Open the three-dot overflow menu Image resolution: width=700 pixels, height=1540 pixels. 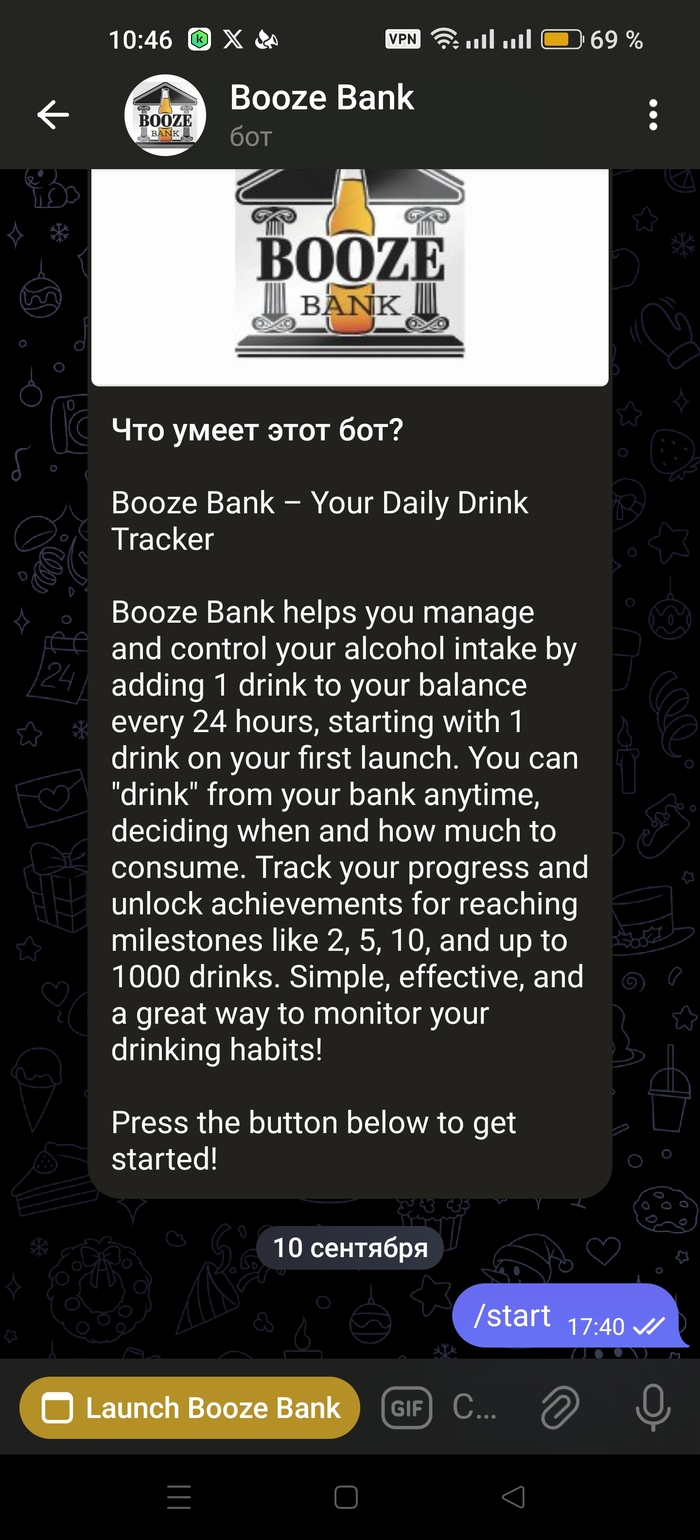[x=653, y=115]
